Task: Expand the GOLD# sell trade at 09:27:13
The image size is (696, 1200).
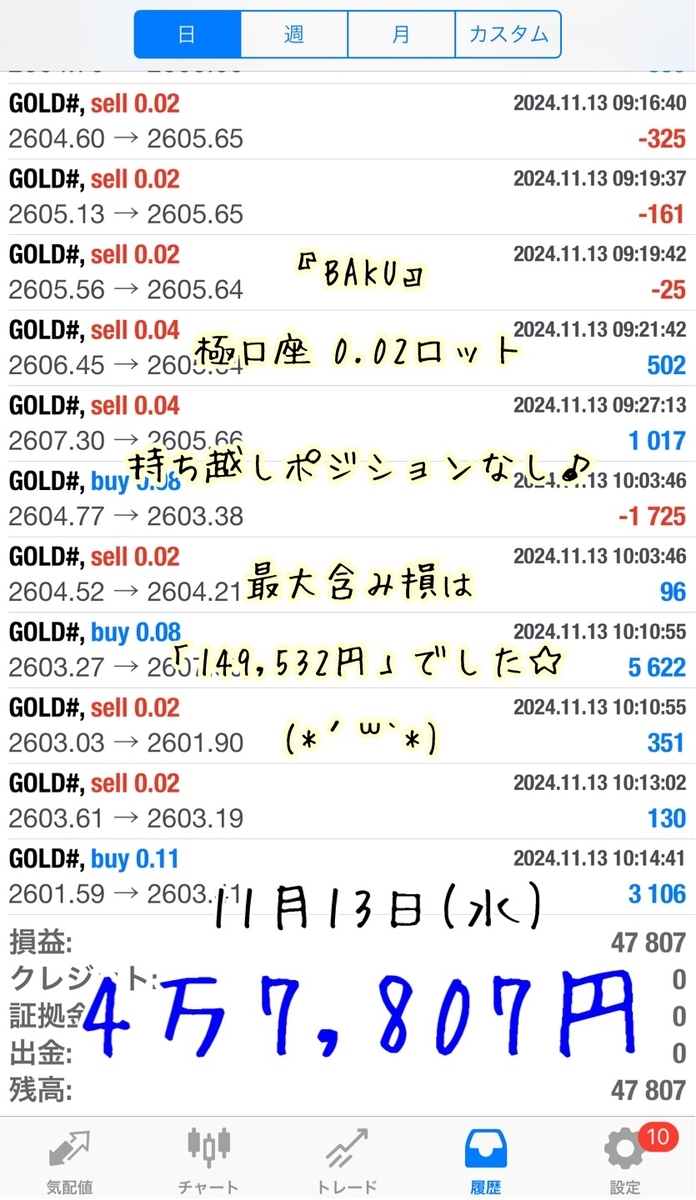Action: (x=347, y=423)
